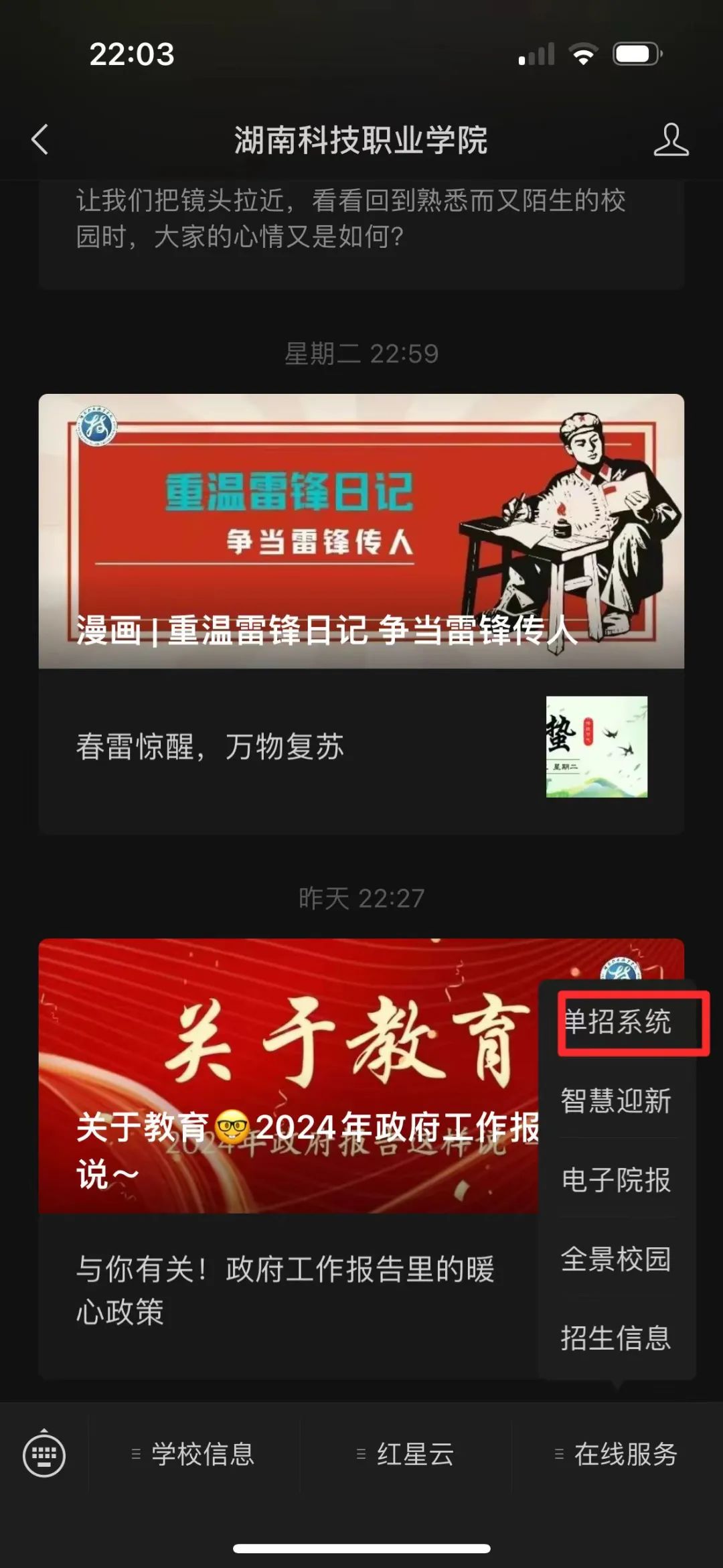Open the 红星云 menu
Image resolution: width=723 pixels, height=1568 pixels.
406,1454
